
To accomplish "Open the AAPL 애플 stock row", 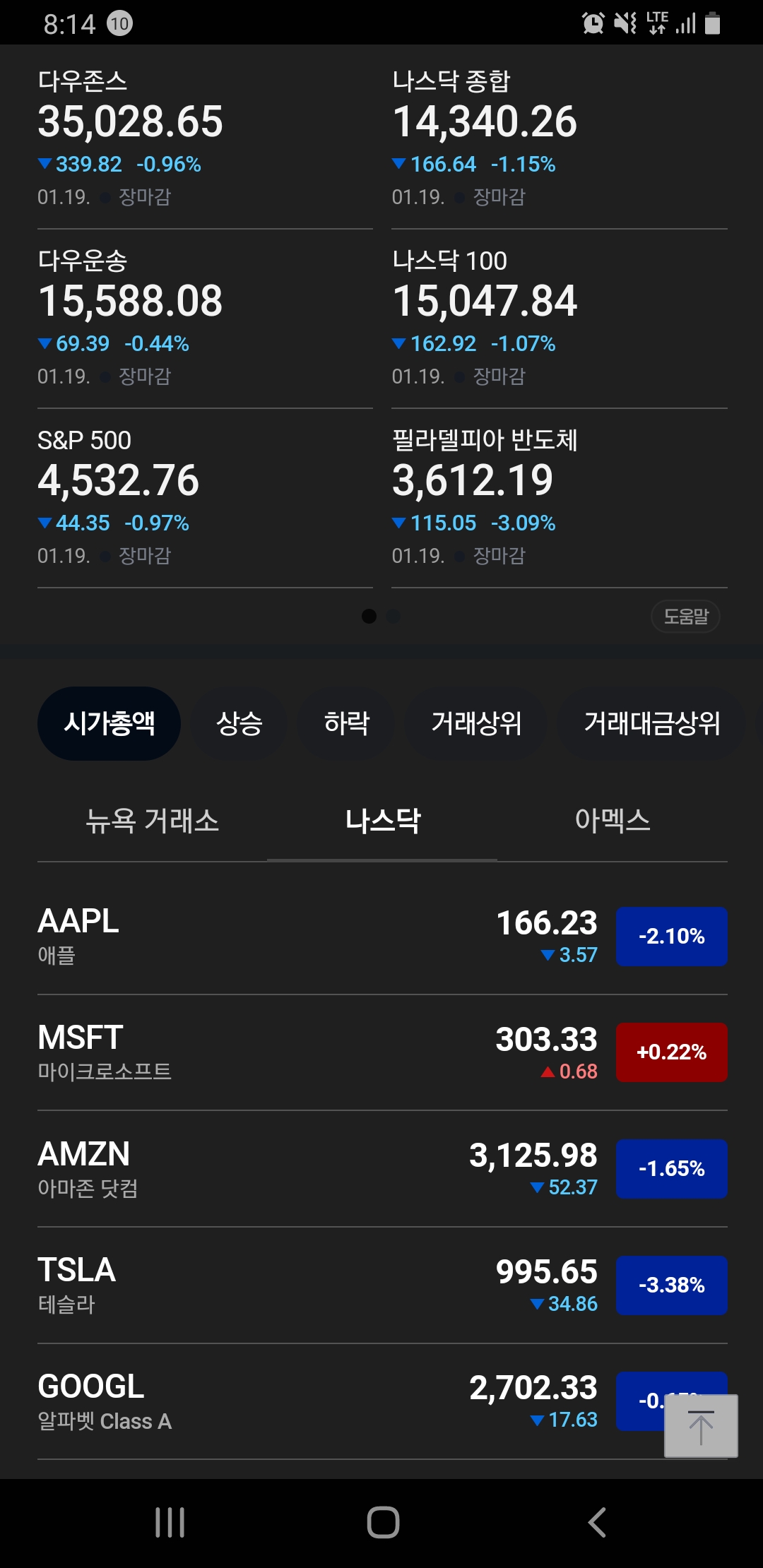I will [382, 937].
